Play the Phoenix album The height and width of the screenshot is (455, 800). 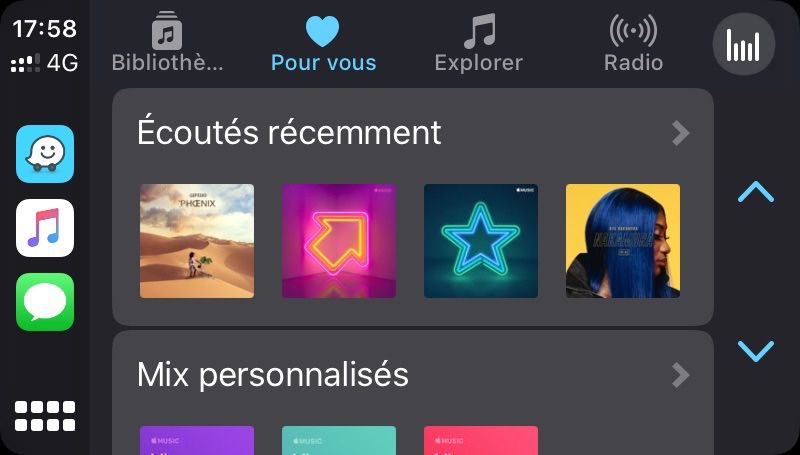coord(197,241)
